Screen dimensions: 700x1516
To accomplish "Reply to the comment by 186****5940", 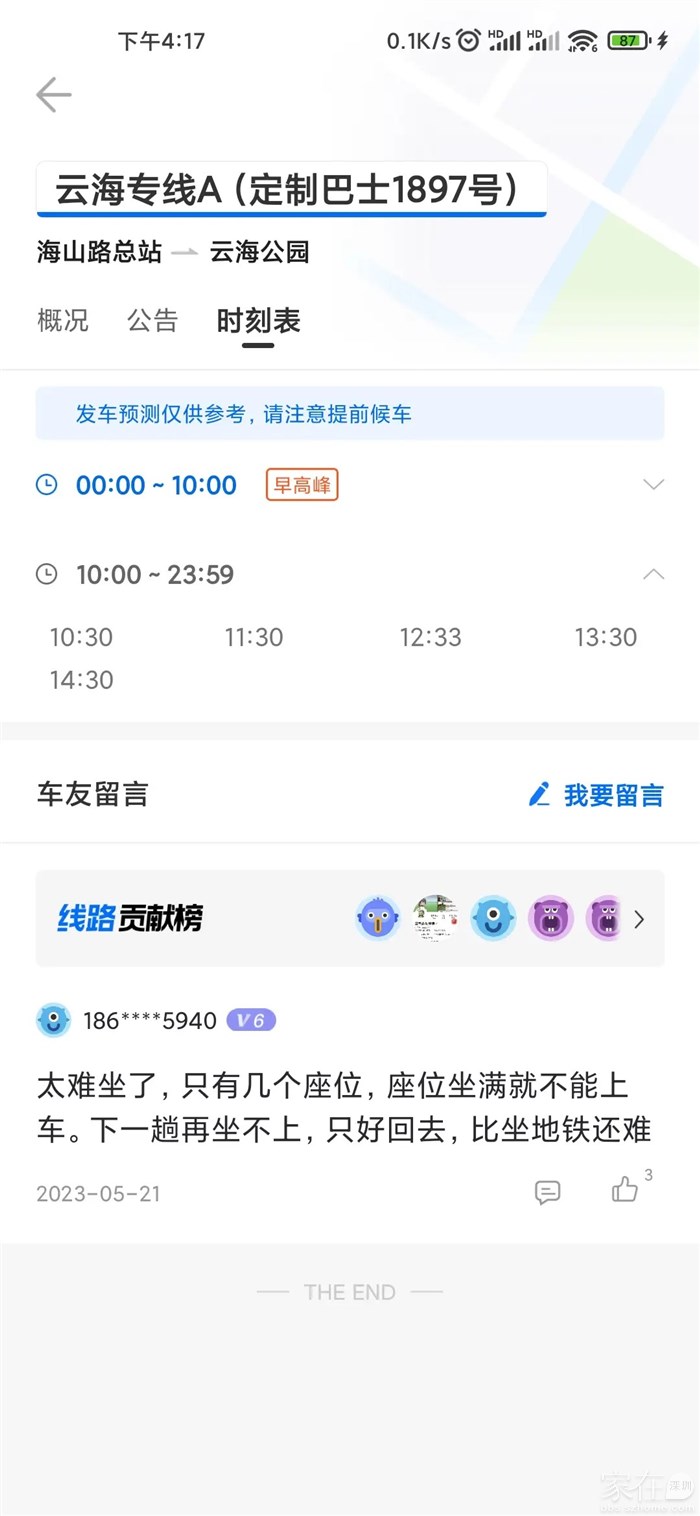I will click(x=547, y=1192).
